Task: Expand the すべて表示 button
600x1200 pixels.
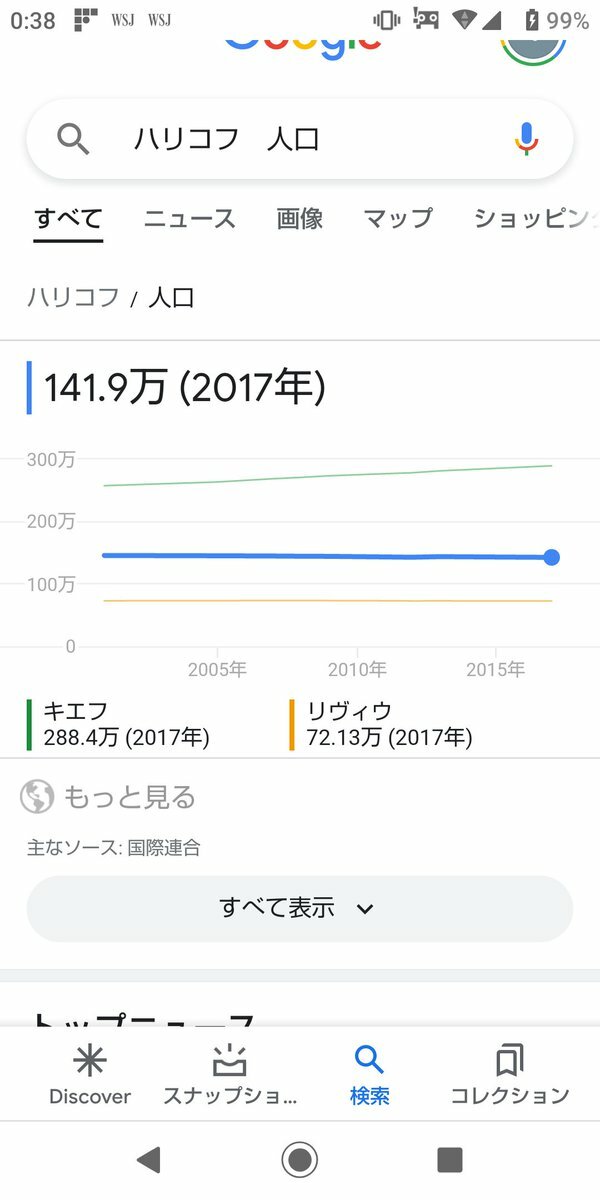Action: 300,908
